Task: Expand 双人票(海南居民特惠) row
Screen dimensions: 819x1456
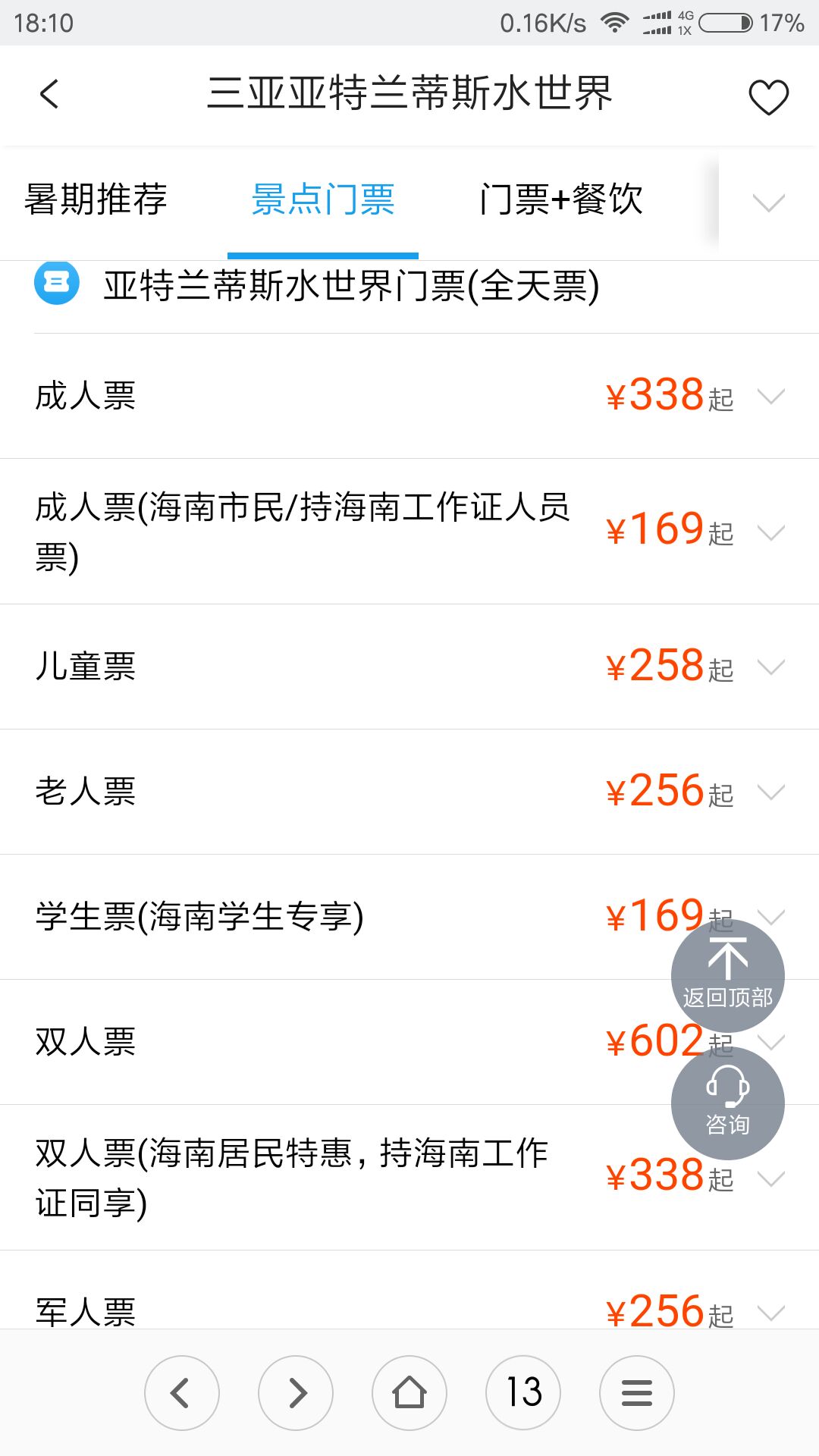Action: pos(409,1178)
